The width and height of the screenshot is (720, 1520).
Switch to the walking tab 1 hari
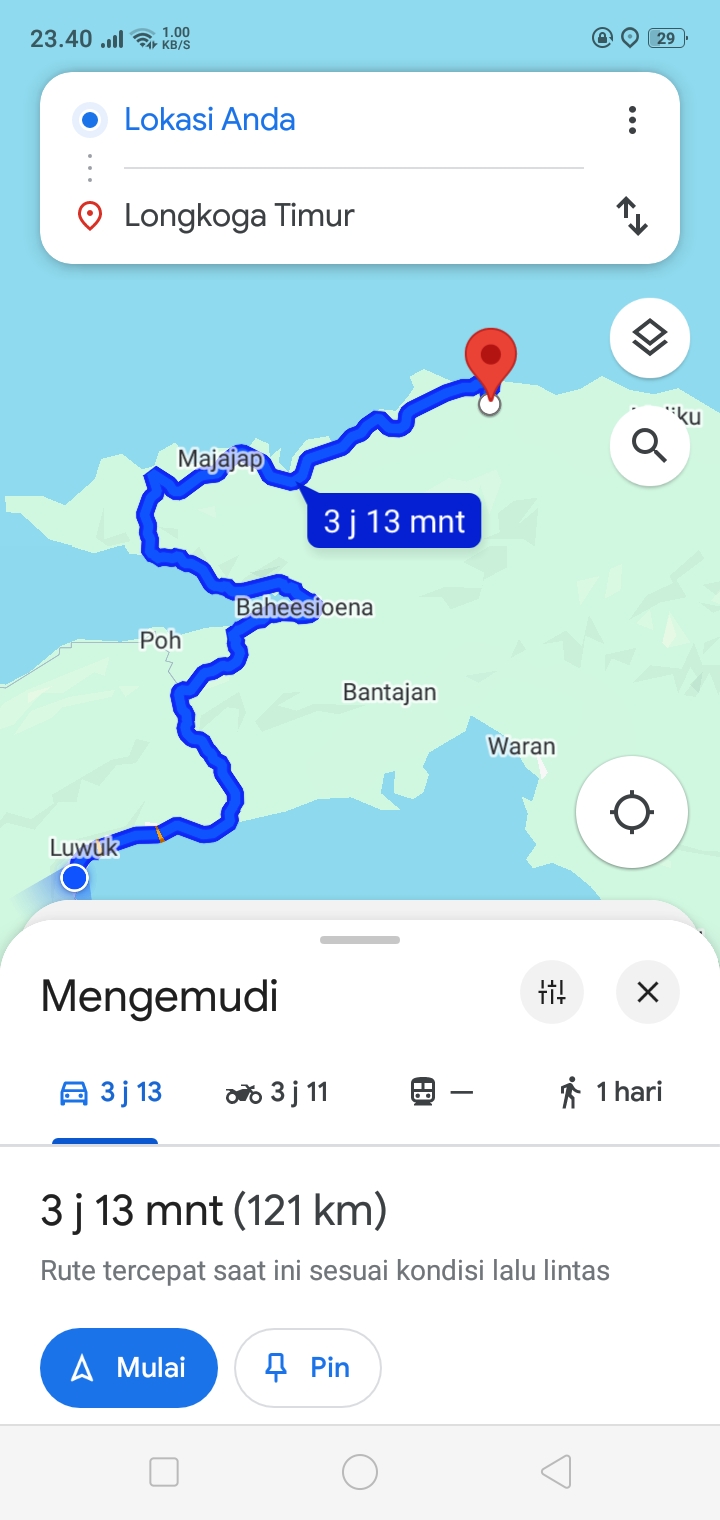click(610, 1092)
